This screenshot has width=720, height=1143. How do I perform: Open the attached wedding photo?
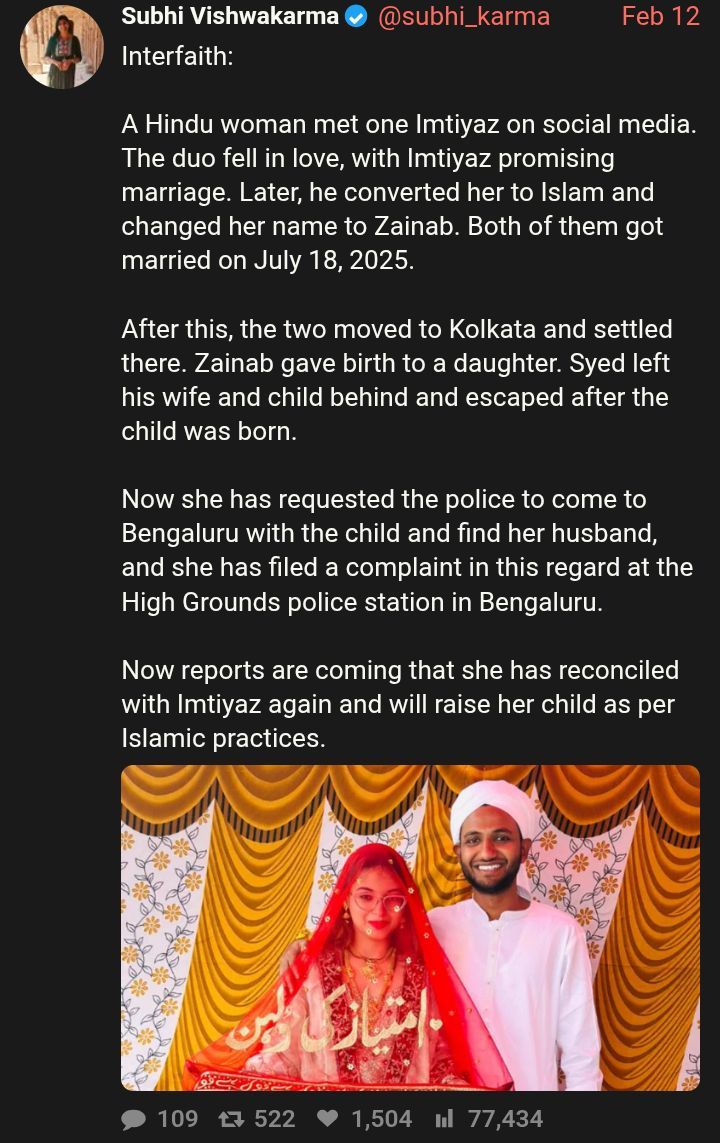(x=410, y=927)
